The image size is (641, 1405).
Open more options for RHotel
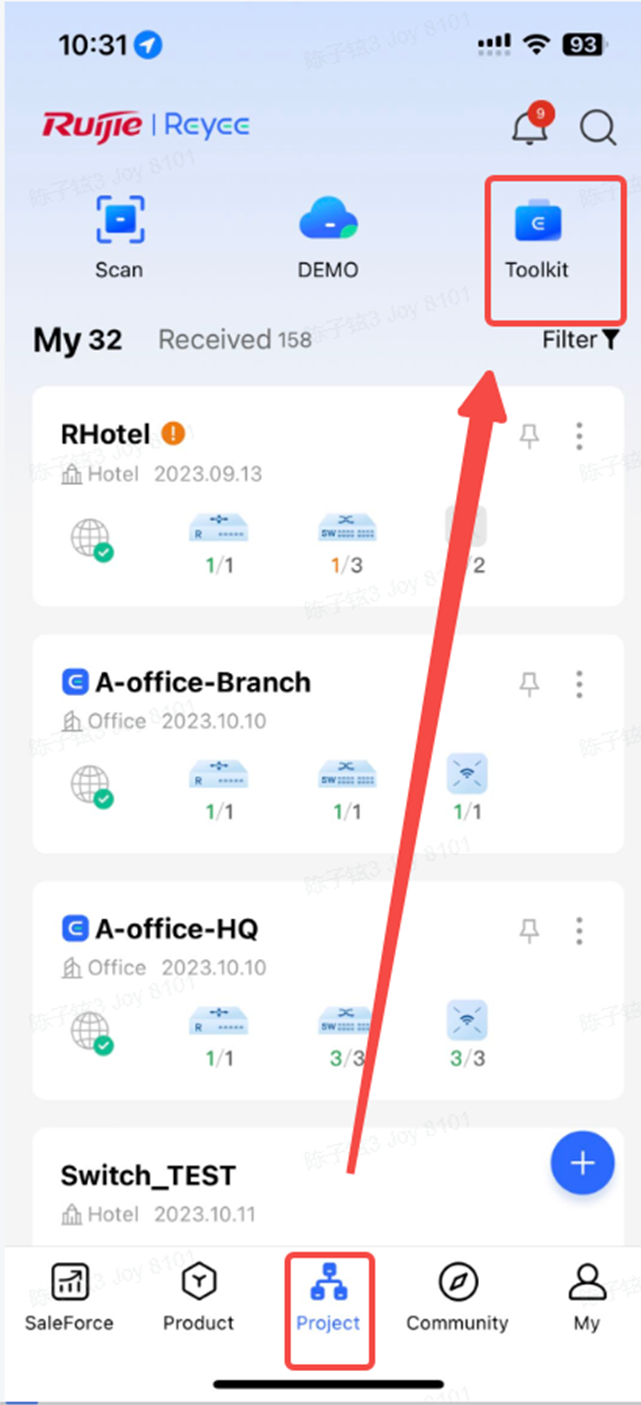tap(579, 436)
